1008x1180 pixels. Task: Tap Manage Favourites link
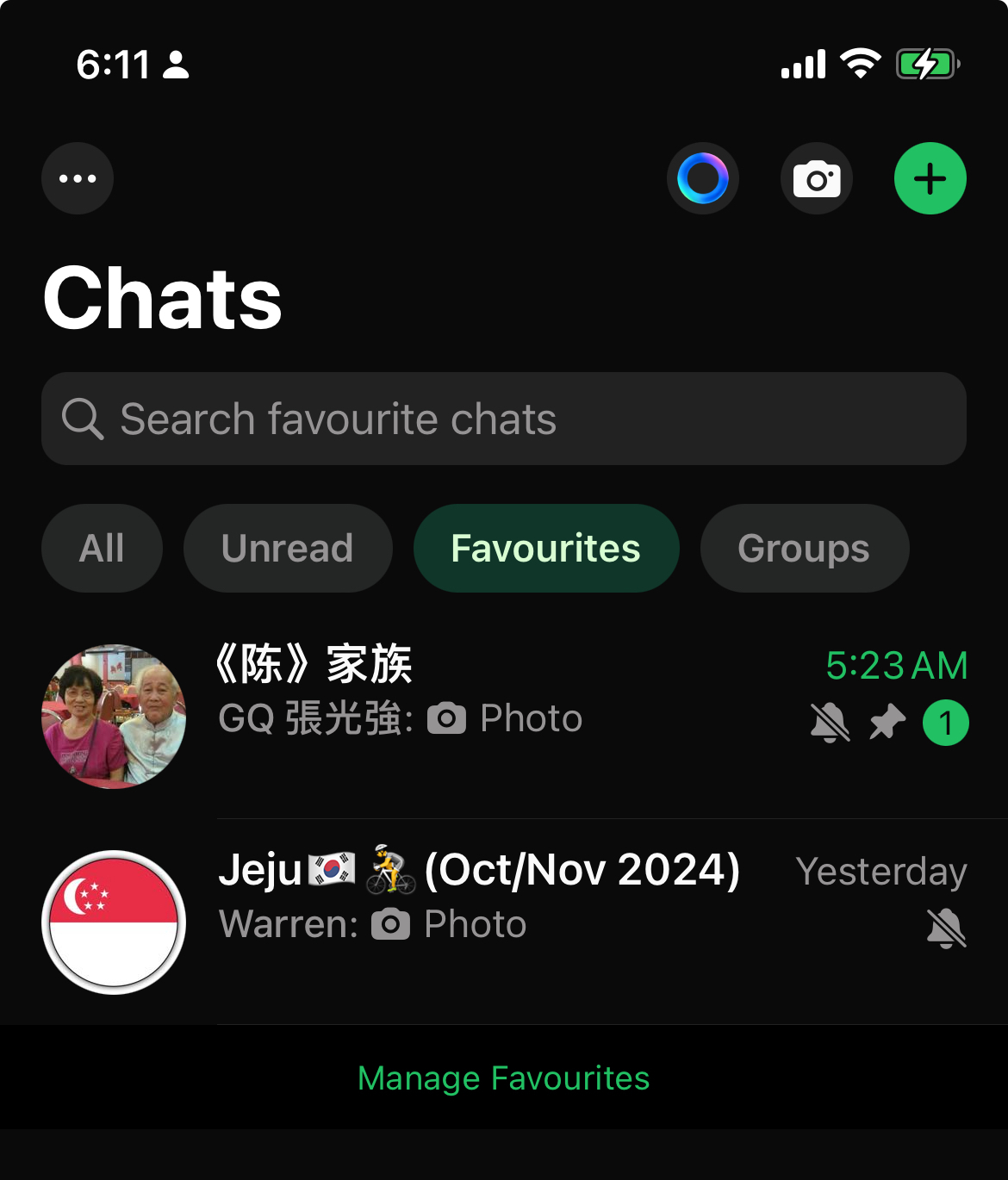504,1078
